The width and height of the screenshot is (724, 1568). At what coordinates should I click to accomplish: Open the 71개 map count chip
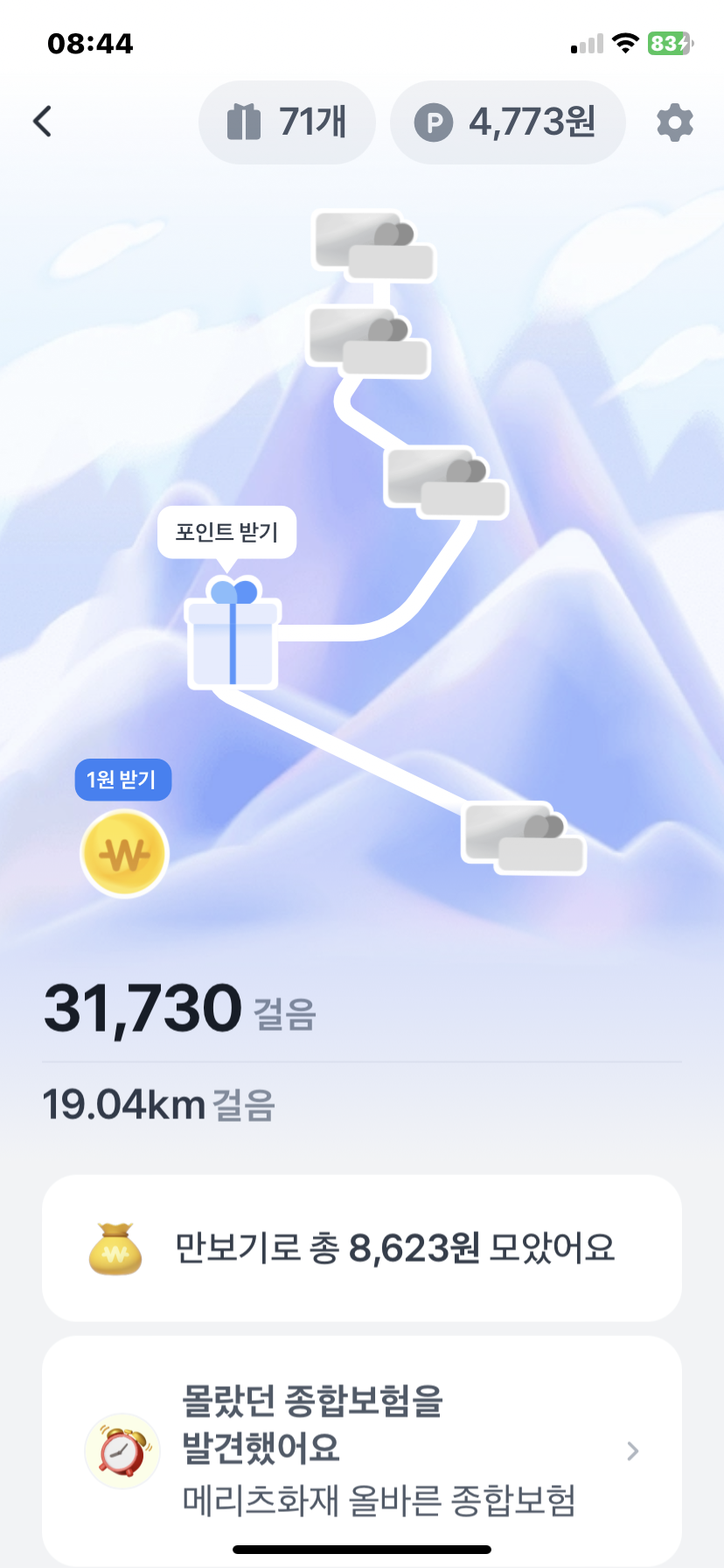287,122
